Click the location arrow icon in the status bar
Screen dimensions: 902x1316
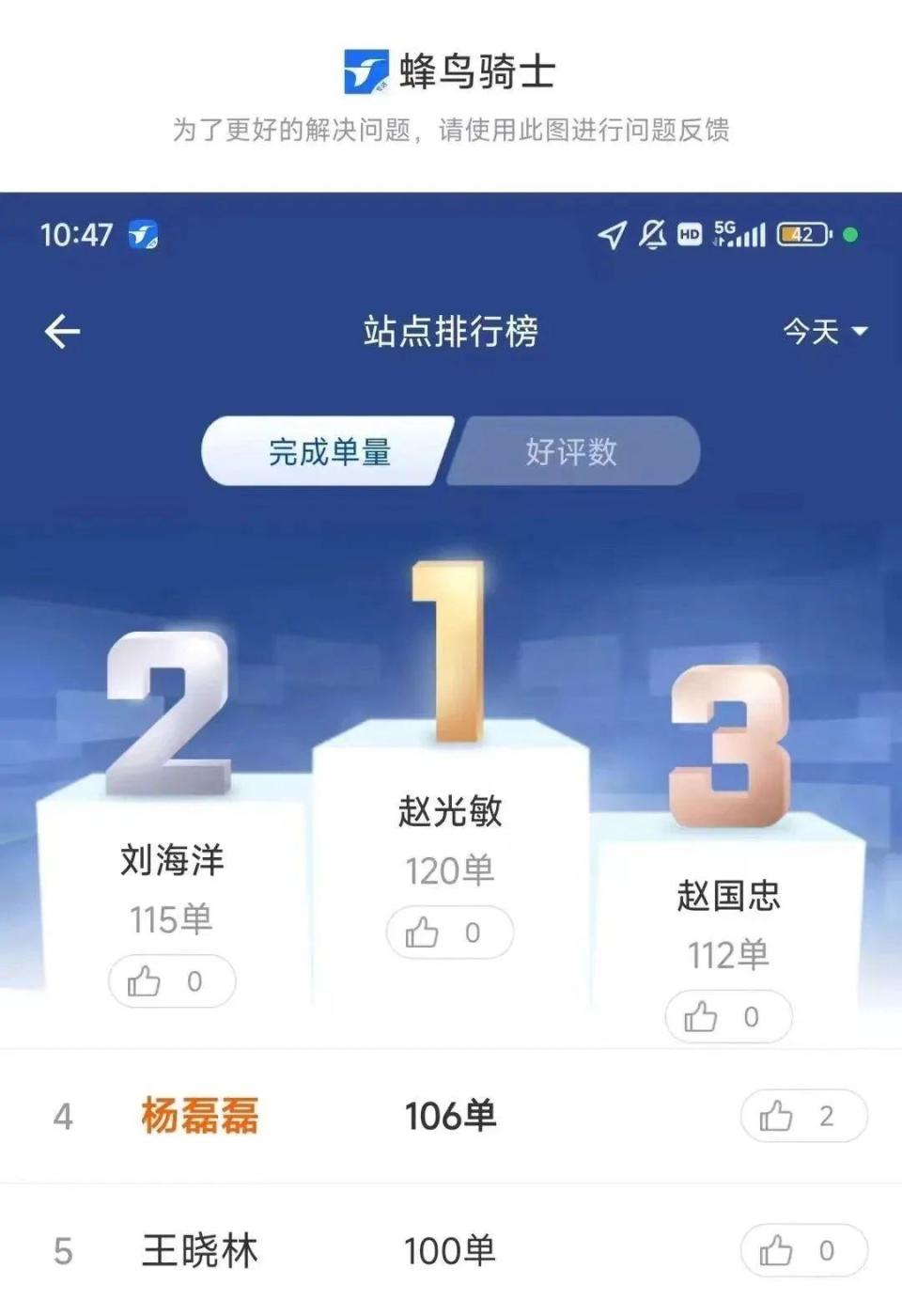click(611, 235)
